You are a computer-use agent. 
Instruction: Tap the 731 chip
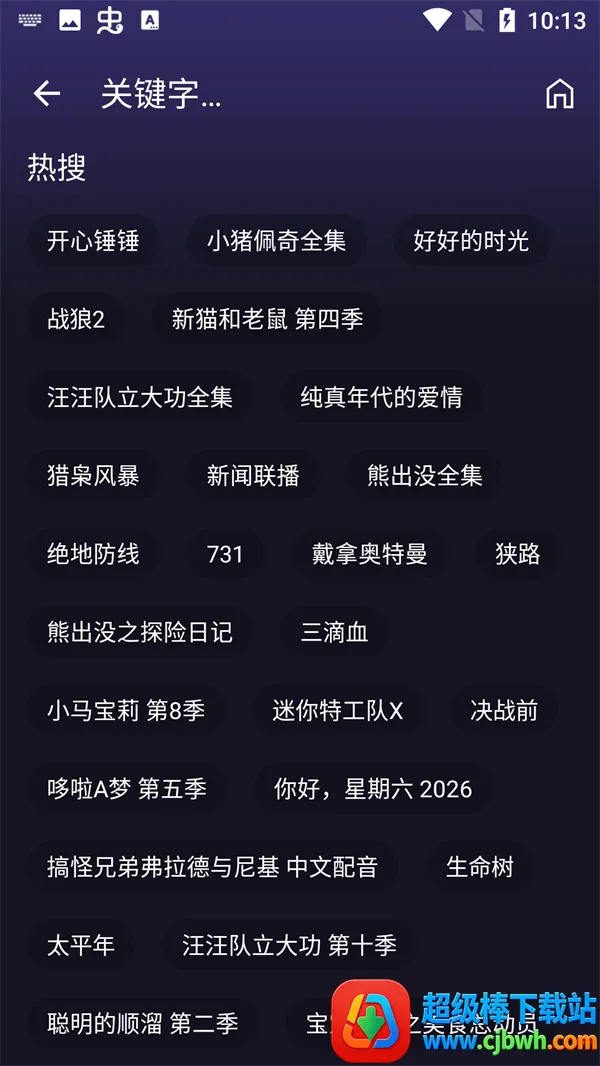pos(225,554)
